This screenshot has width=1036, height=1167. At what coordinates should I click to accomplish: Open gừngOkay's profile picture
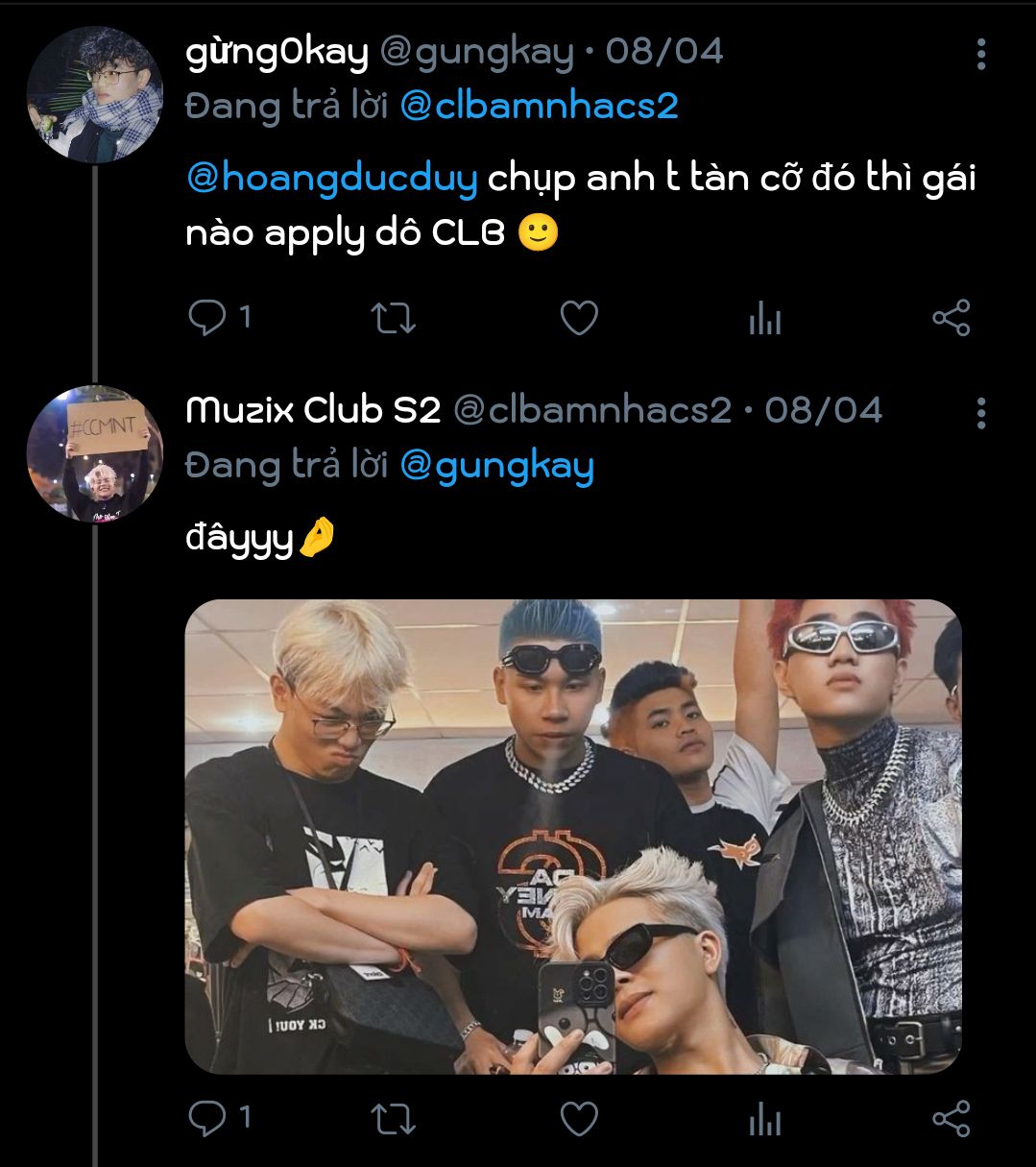click(x=94, y=95)
